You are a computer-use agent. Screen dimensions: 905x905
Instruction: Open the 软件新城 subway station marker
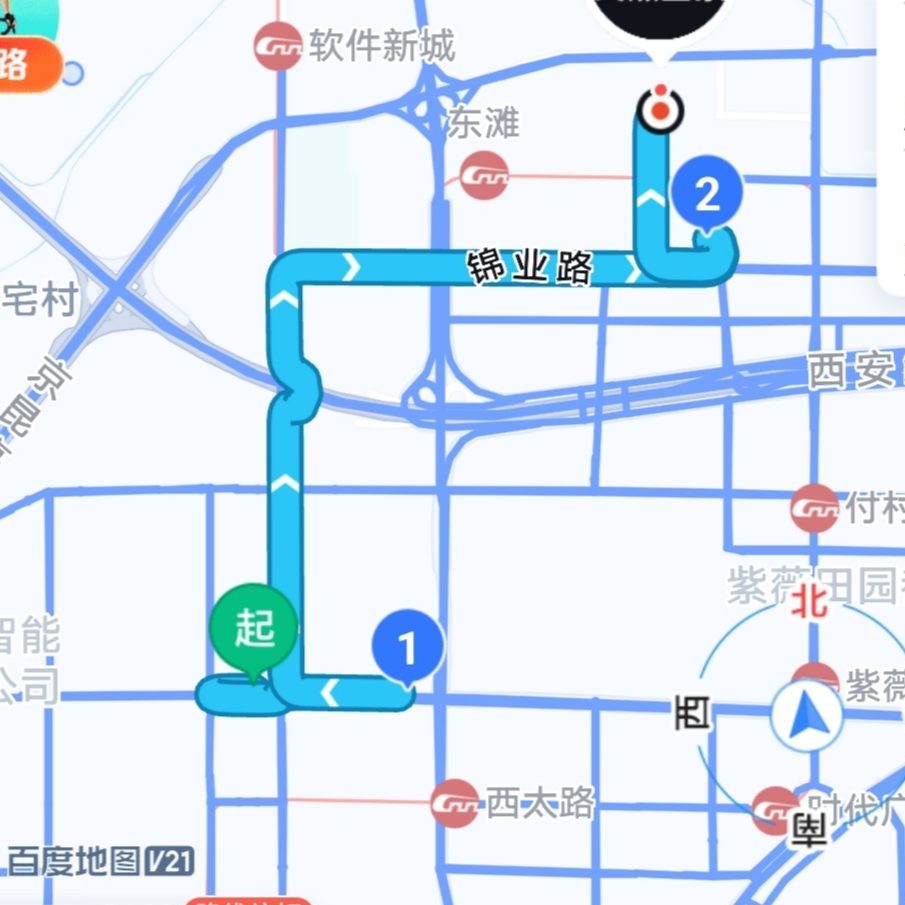point(277,47)
